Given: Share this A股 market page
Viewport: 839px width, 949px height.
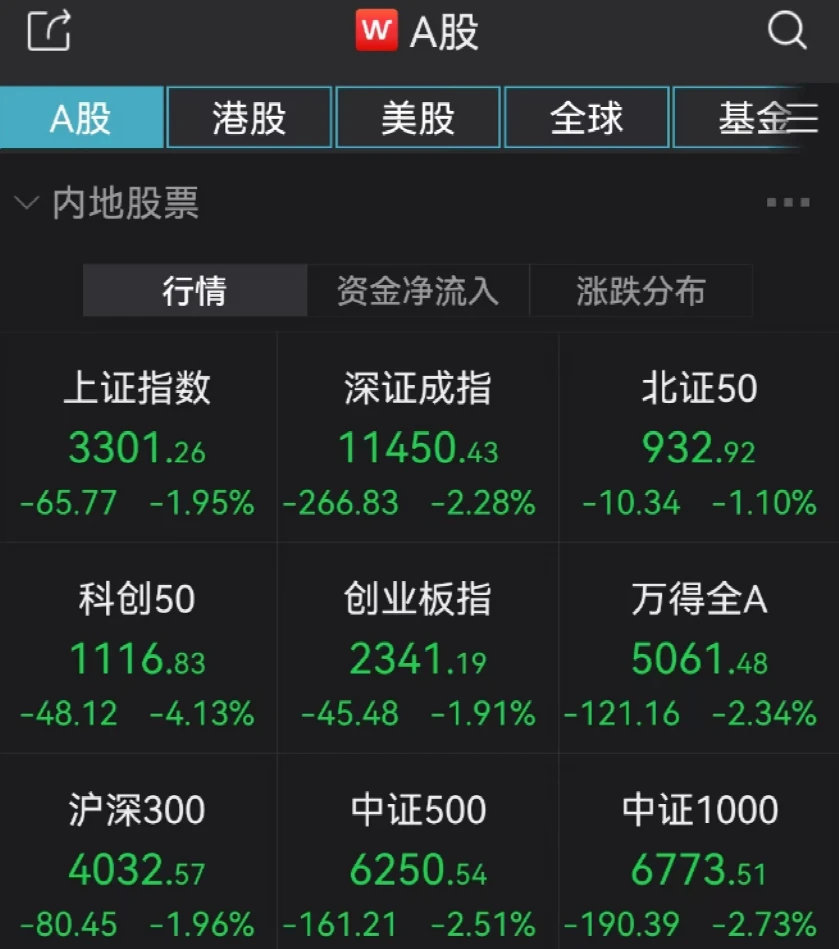Looking at the screenshot, I should pyautogui.click(x=48, y=31).
